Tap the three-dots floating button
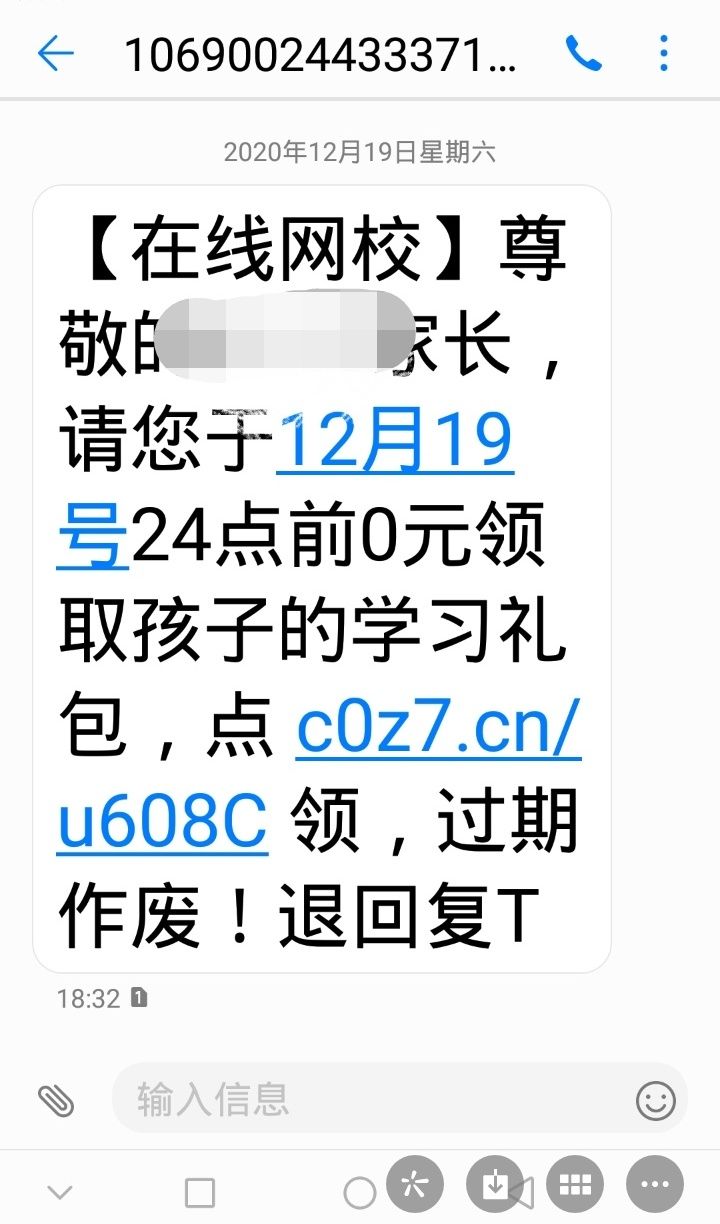Image resolution: width=720 pixels, height=1224 pixels. 655,1185
